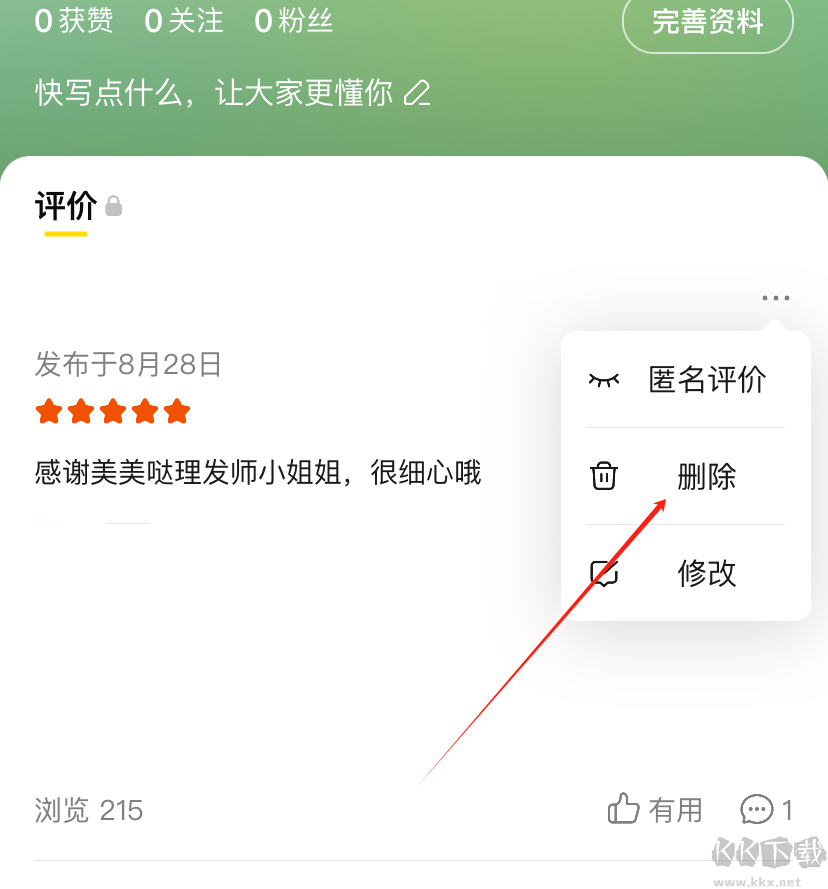
Task: Open comments on the review
Action: coord(766,809)
